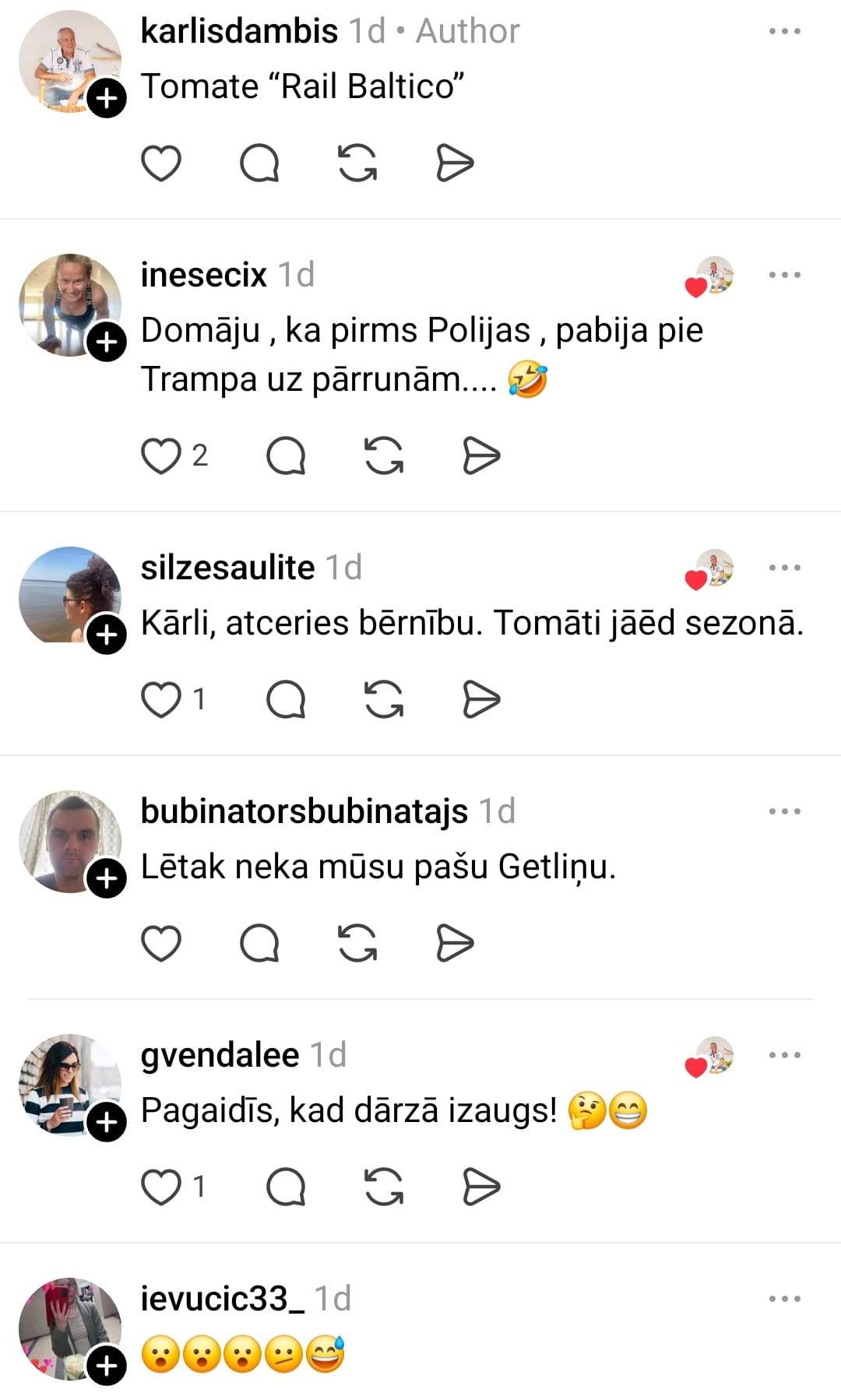Reply to karlisdambis's comment
The width and height of the screenshot is (841, 1400).
tap(259, 164)
